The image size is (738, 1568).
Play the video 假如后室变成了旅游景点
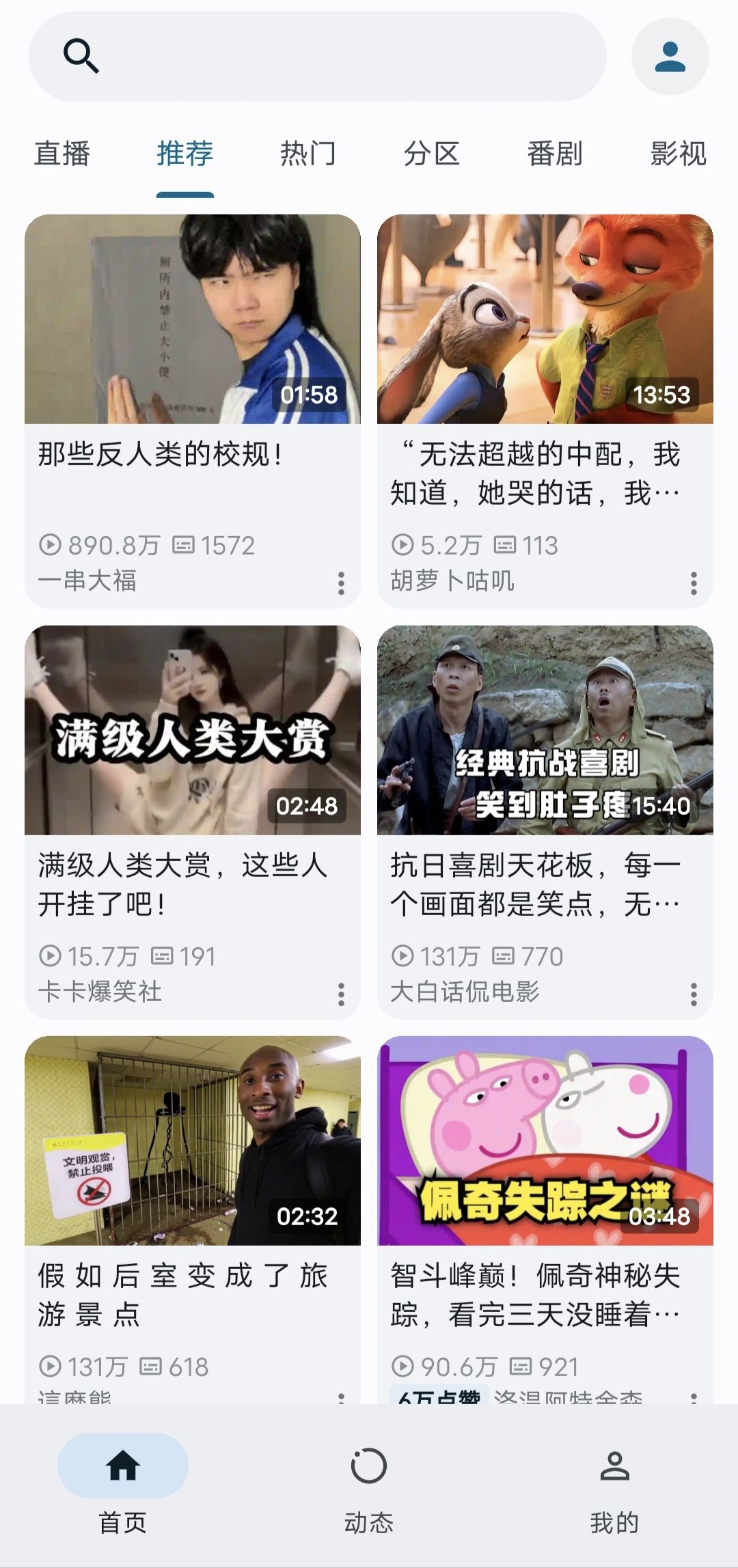[192, 1140]
